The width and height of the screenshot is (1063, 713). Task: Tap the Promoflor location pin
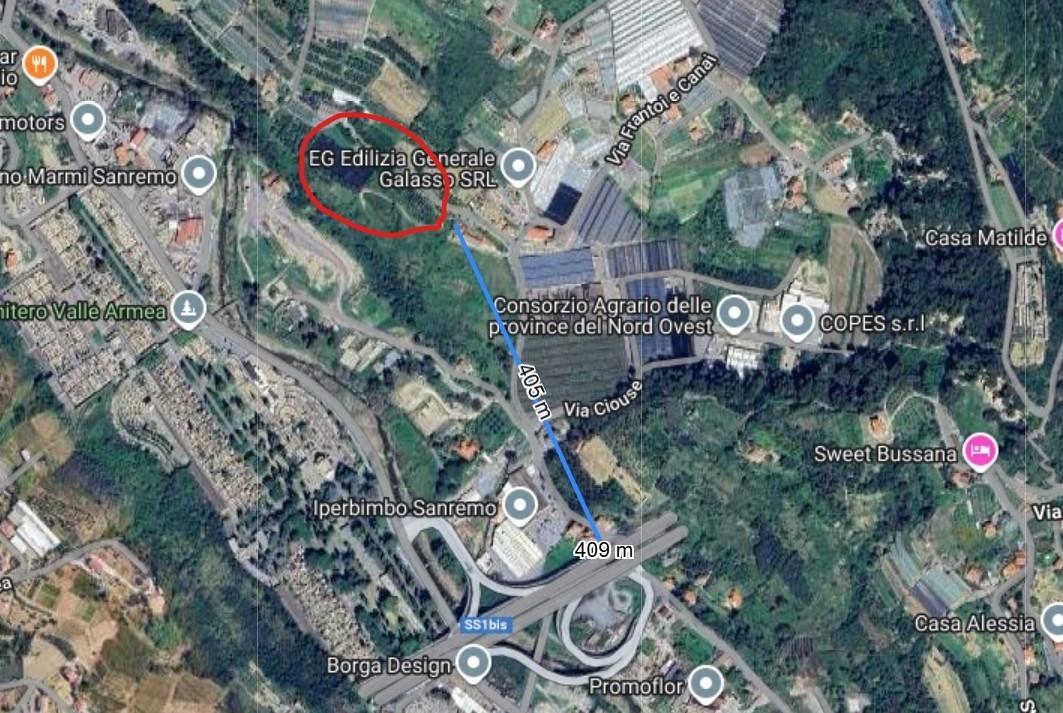[706, 685]
